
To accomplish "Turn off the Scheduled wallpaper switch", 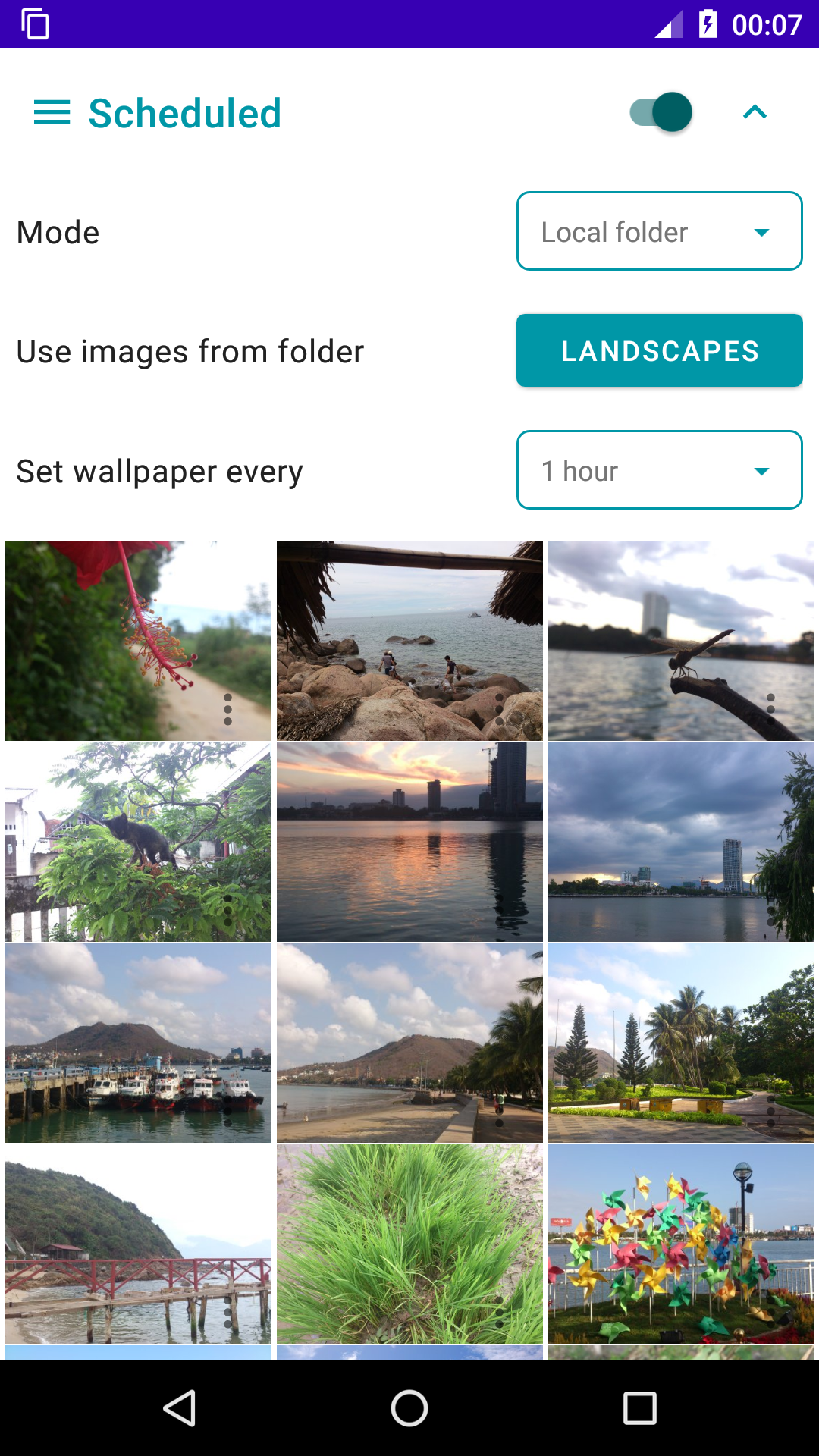I will coord(661,113).
